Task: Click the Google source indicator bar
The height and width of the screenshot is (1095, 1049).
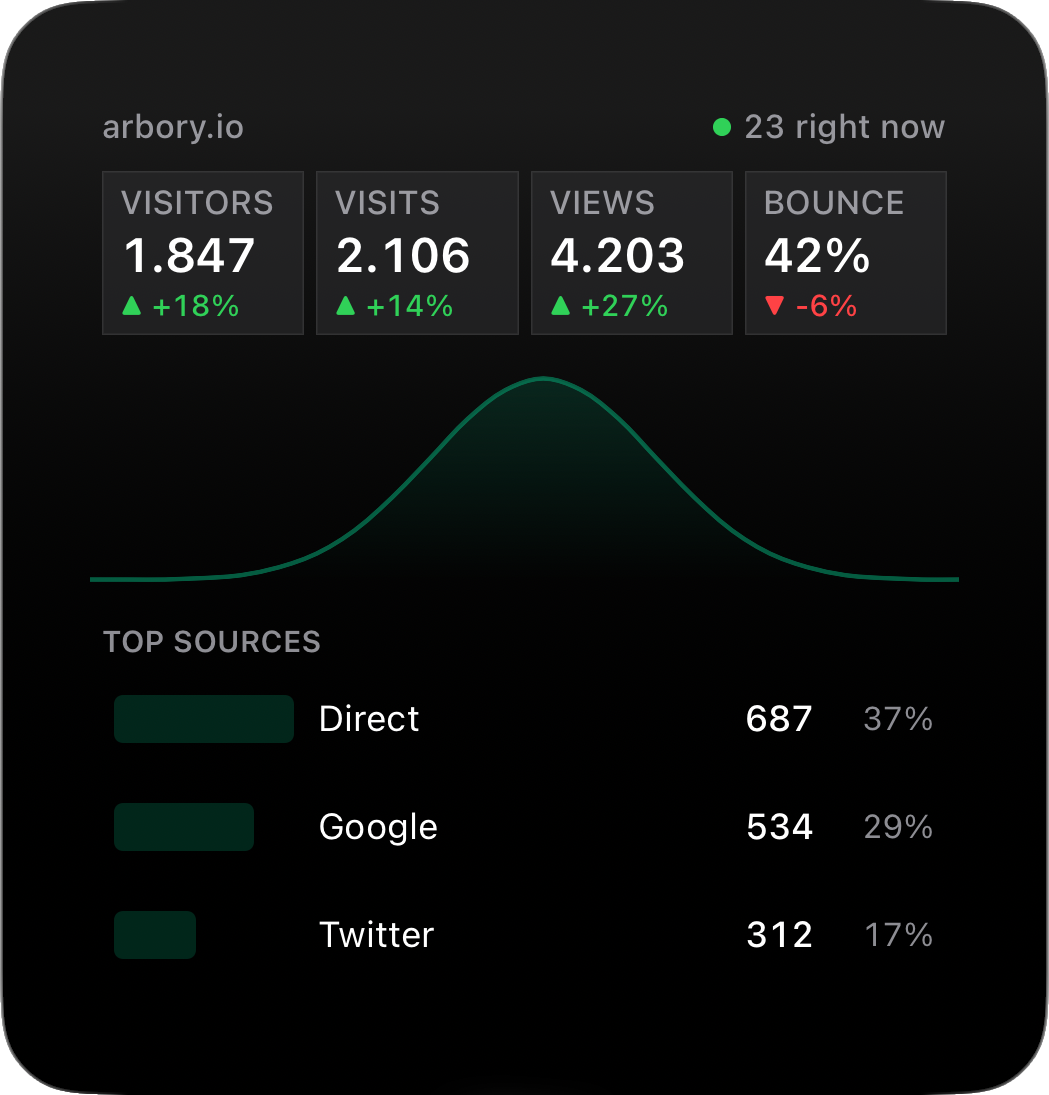Action: pyautogui.click(x=184, y=827)
